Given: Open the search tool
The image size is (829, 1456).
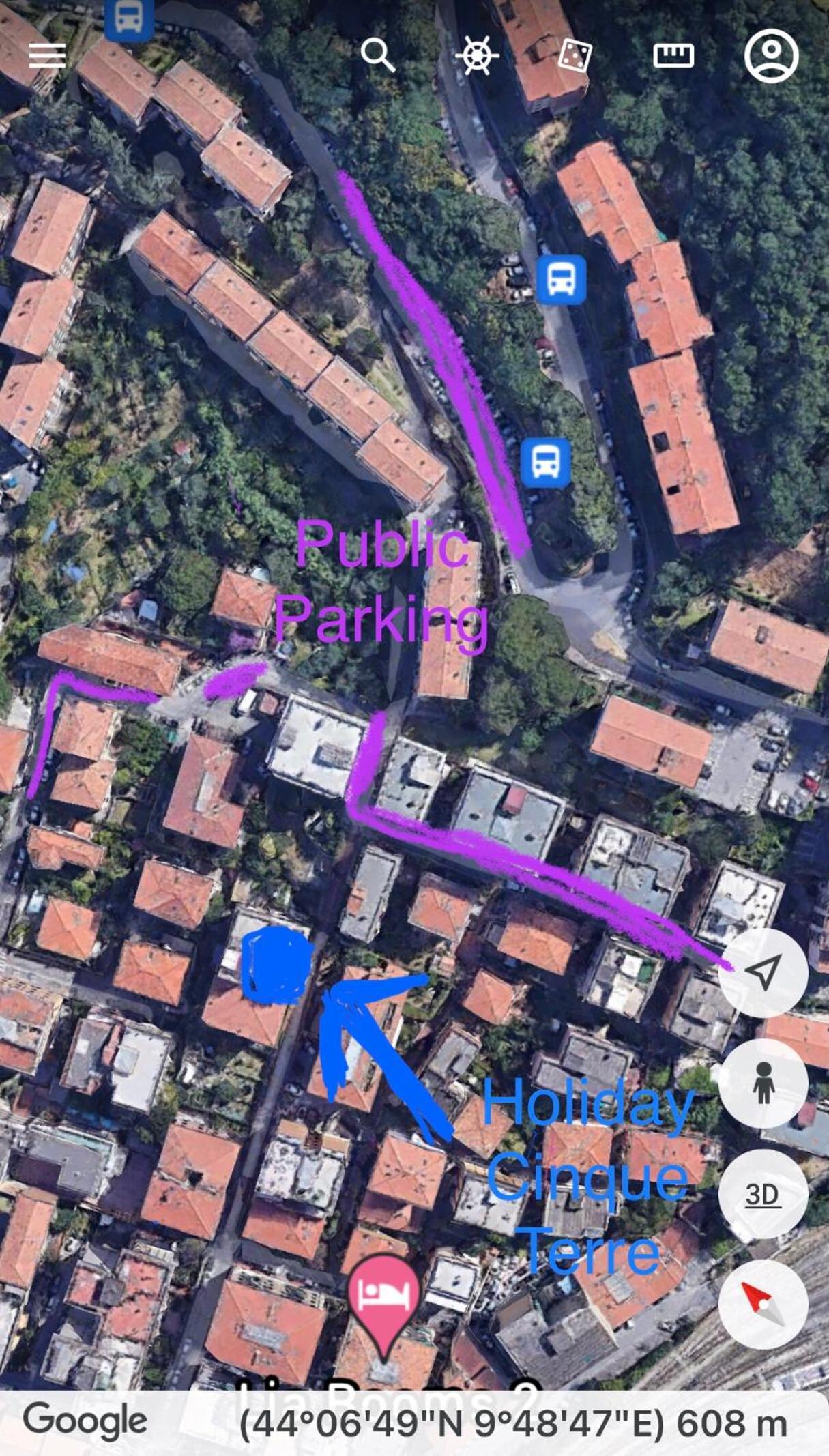Looking at the screenshot, I should click(377, 55).
